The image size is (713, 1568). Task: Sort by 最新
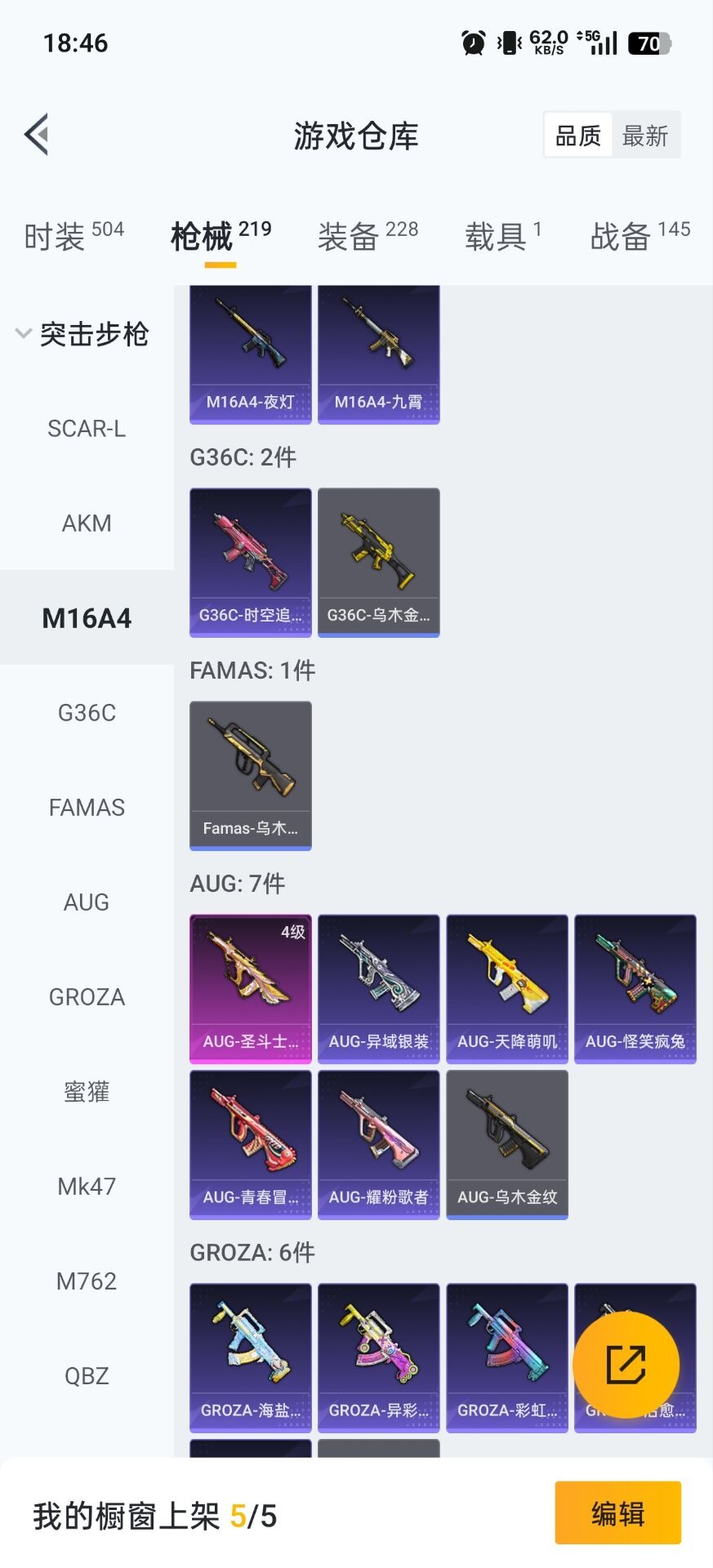[x=644, y=136]
